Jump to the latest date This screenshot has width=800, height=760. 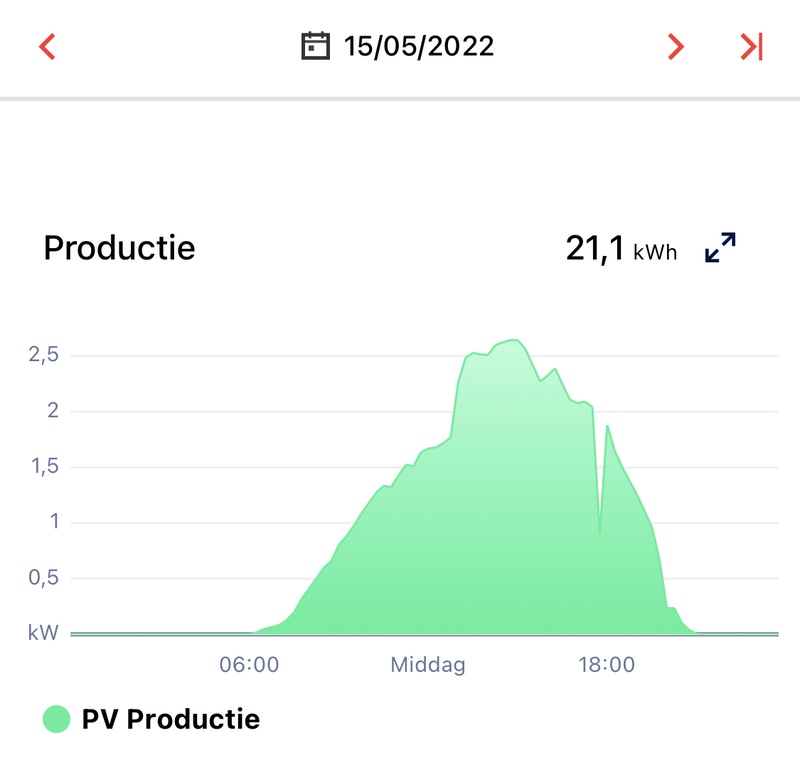(751, 46)
